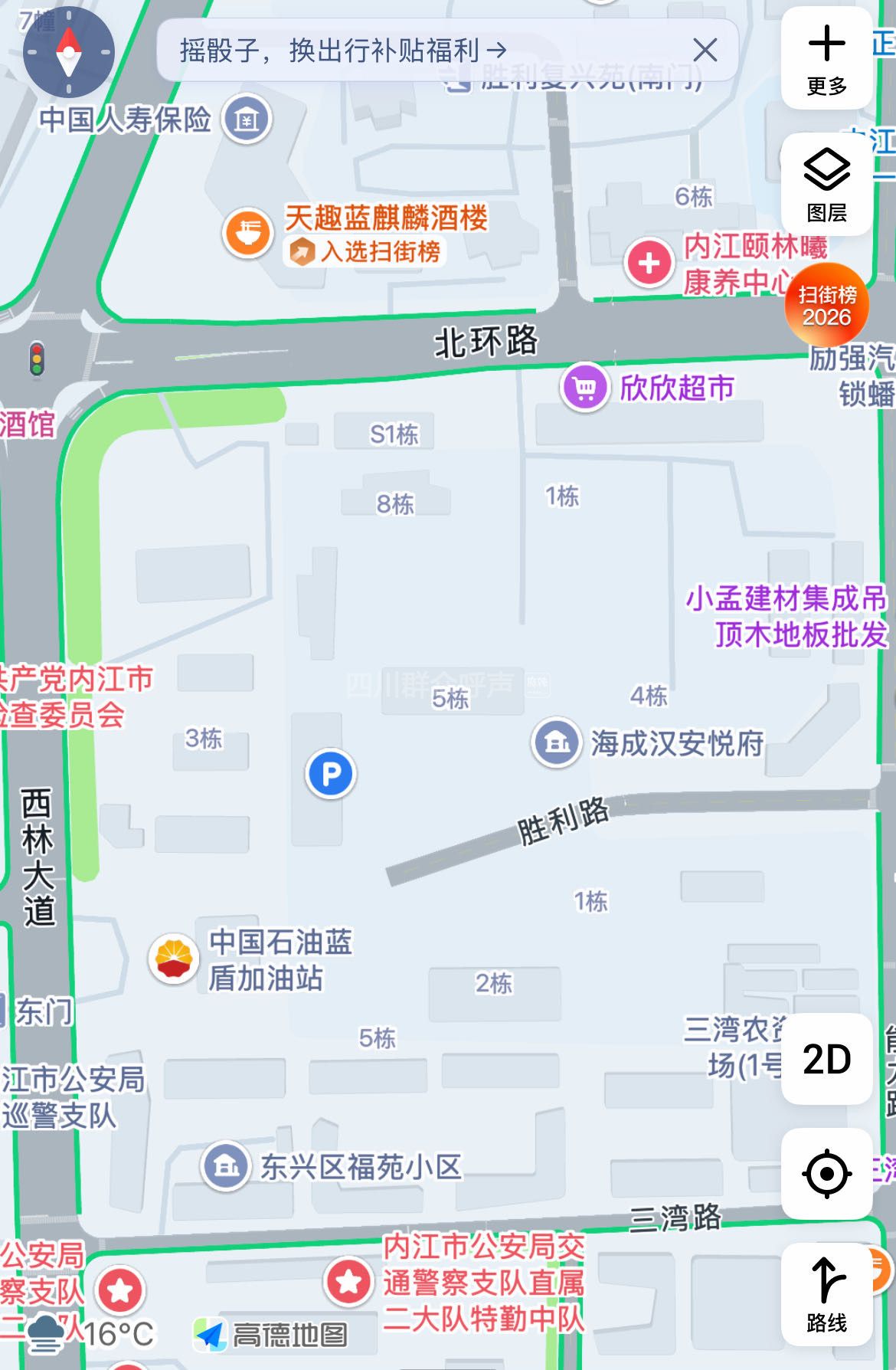This screenshot has width=896, height=1370.
Task: Check the 16°C weather widget
Action: [x=90, y=1334]
